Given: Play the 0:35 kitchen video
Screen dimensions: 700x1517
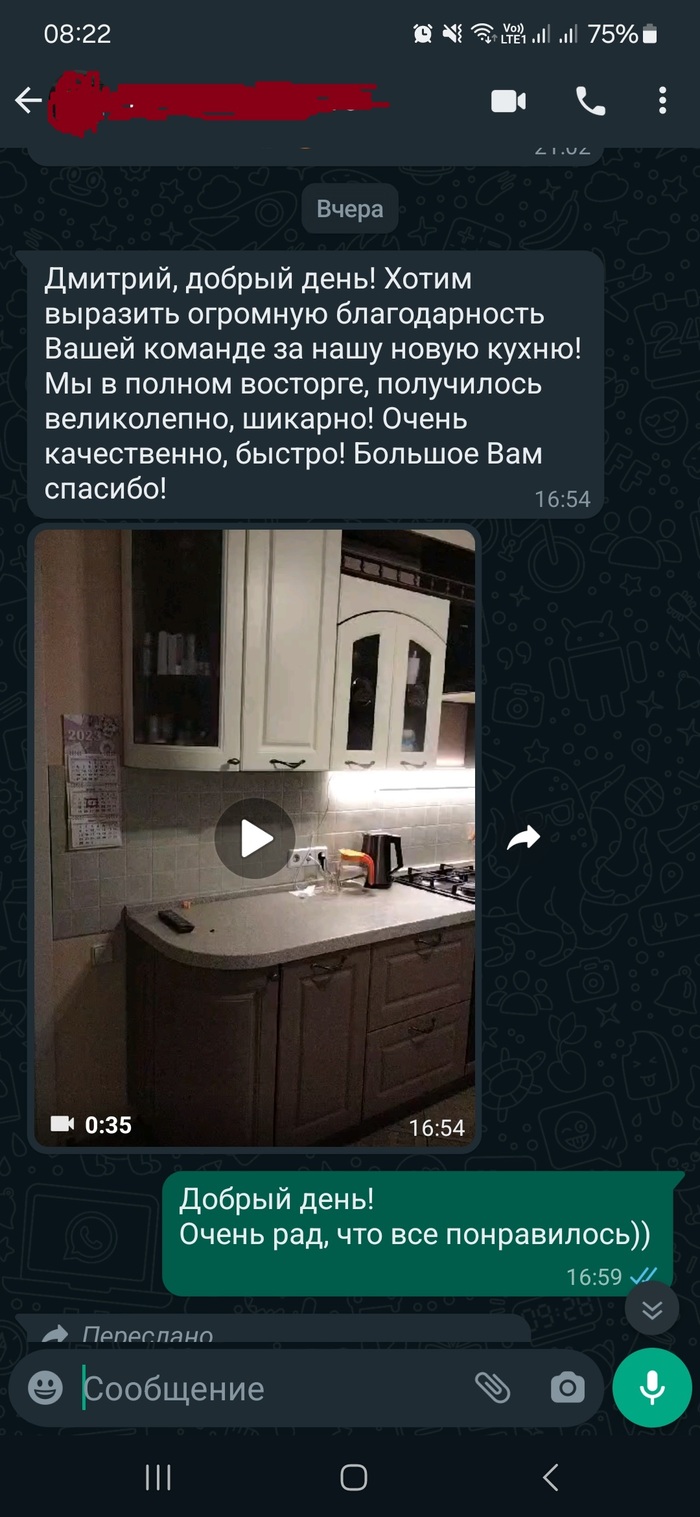Looking at the screenshot, I should coord(255,838).
